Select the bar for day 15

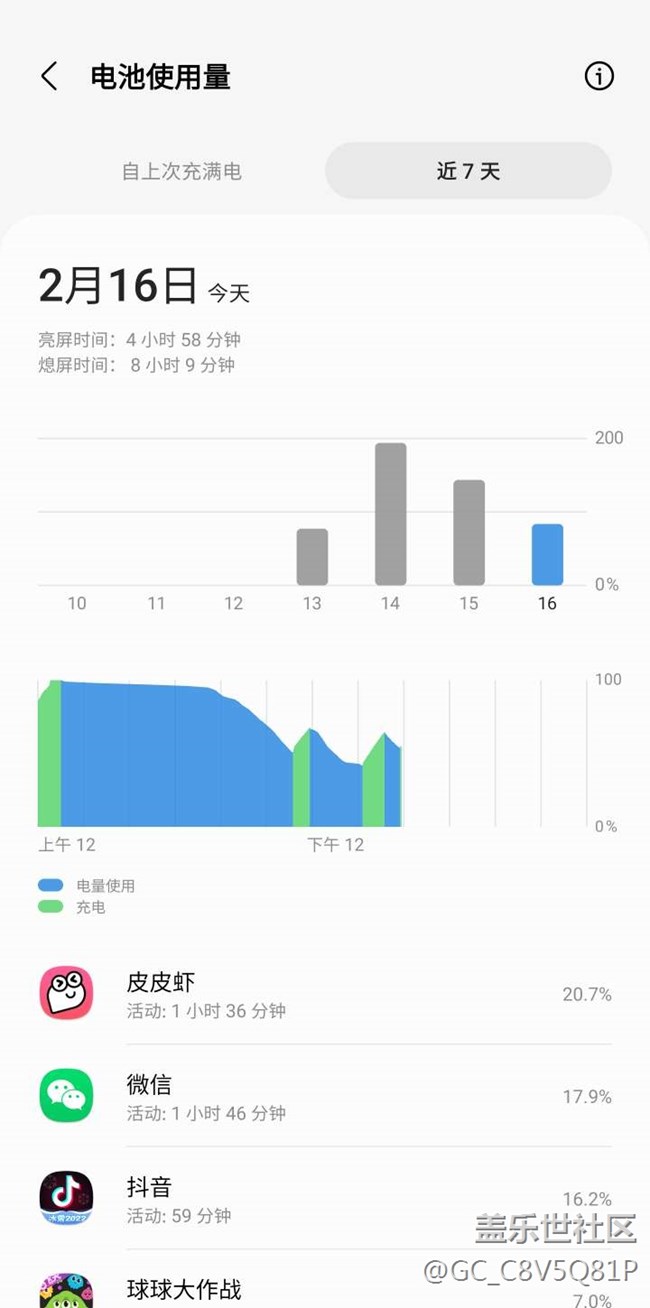(469, 533)
